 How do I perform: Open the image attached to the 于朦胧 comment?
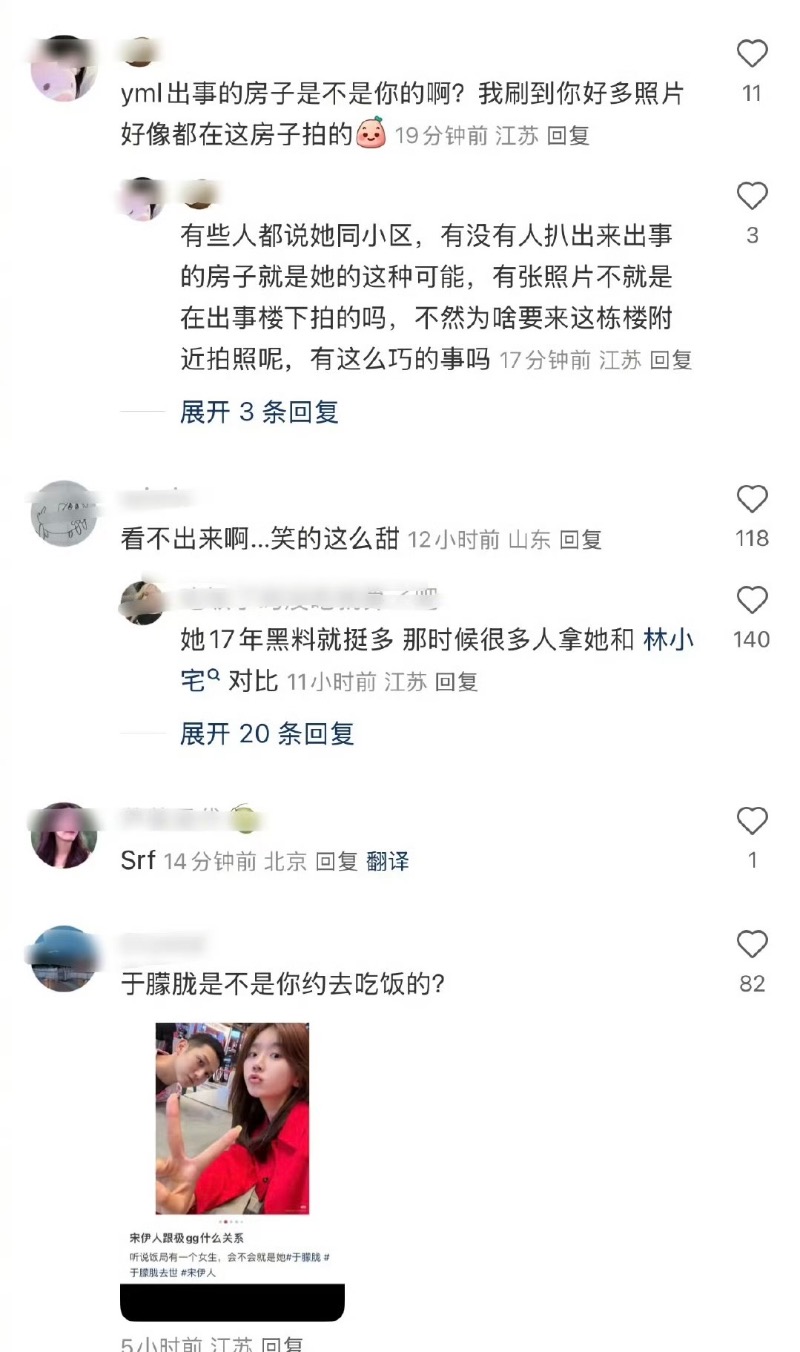[x=232, y=1118]
